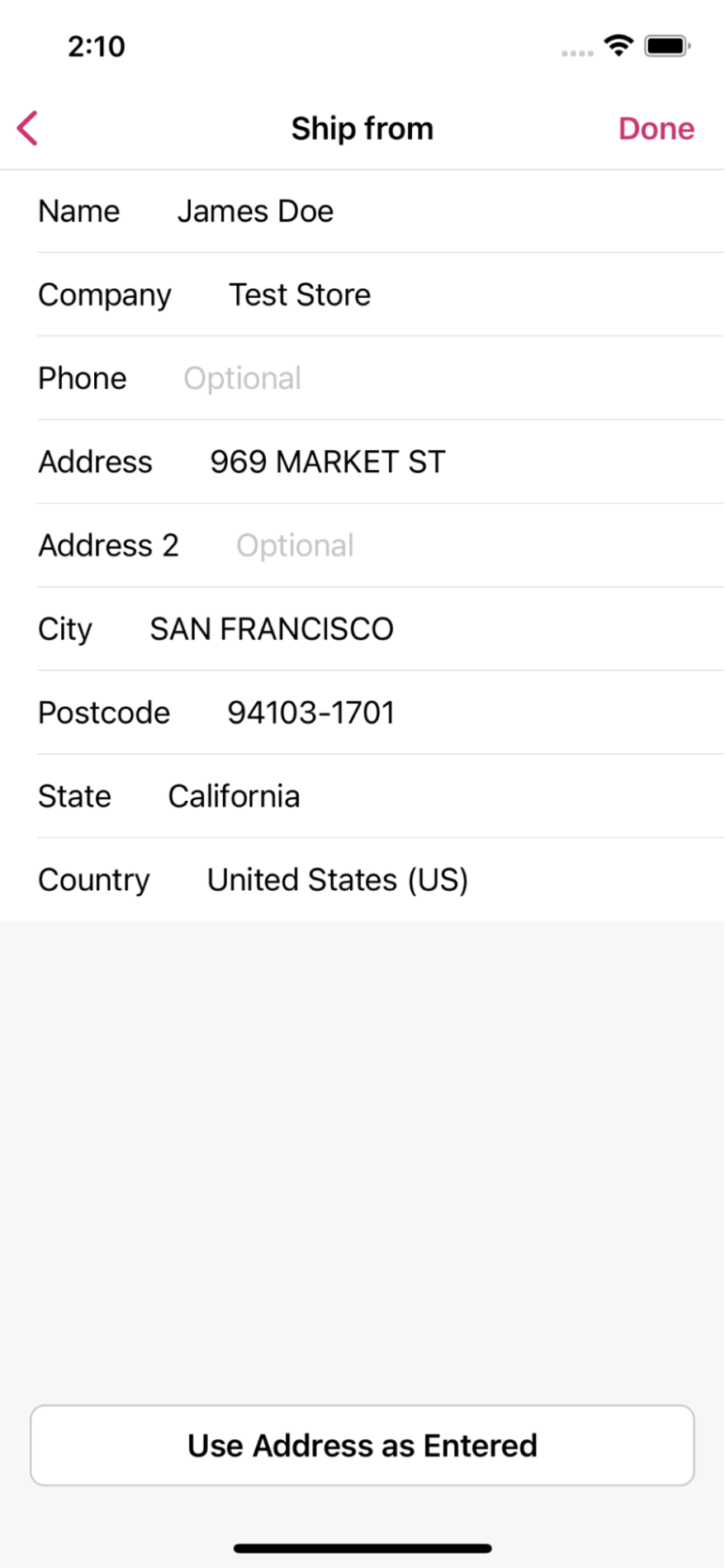The image size is (725, 1568).
Task: Tap the Wi-Fi status icon
Action: (x=616, y=46)
